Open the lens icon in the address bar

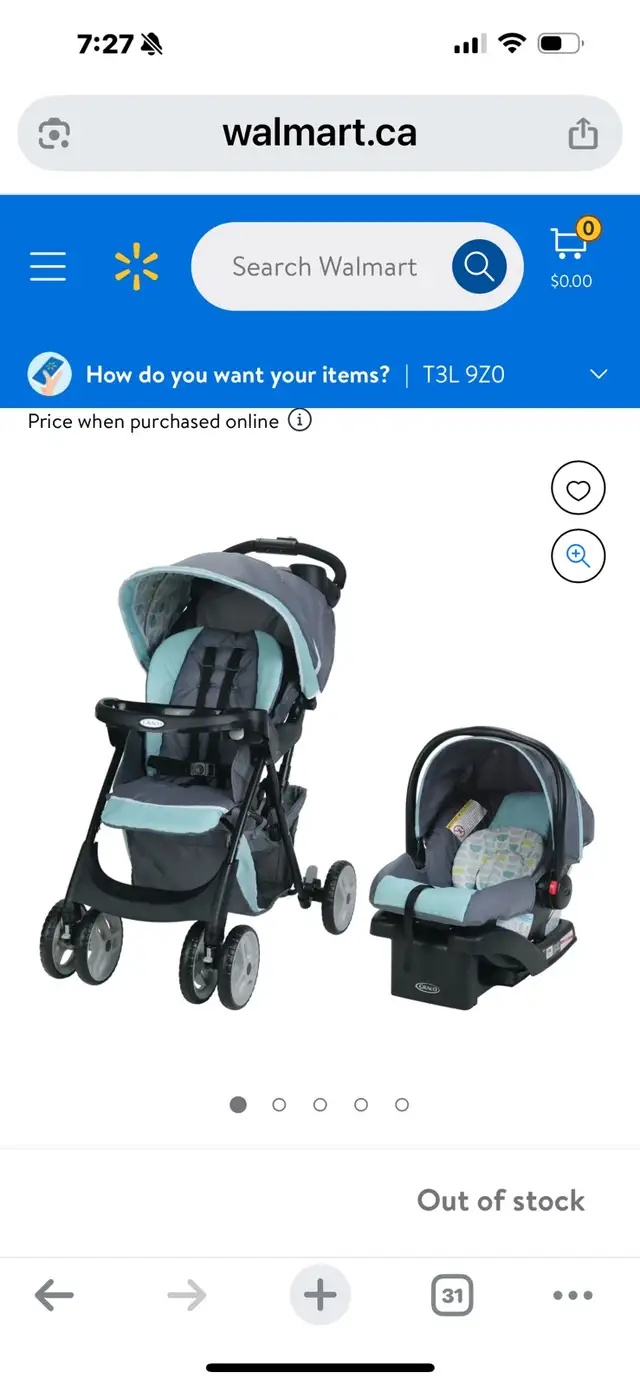(54, 133)
